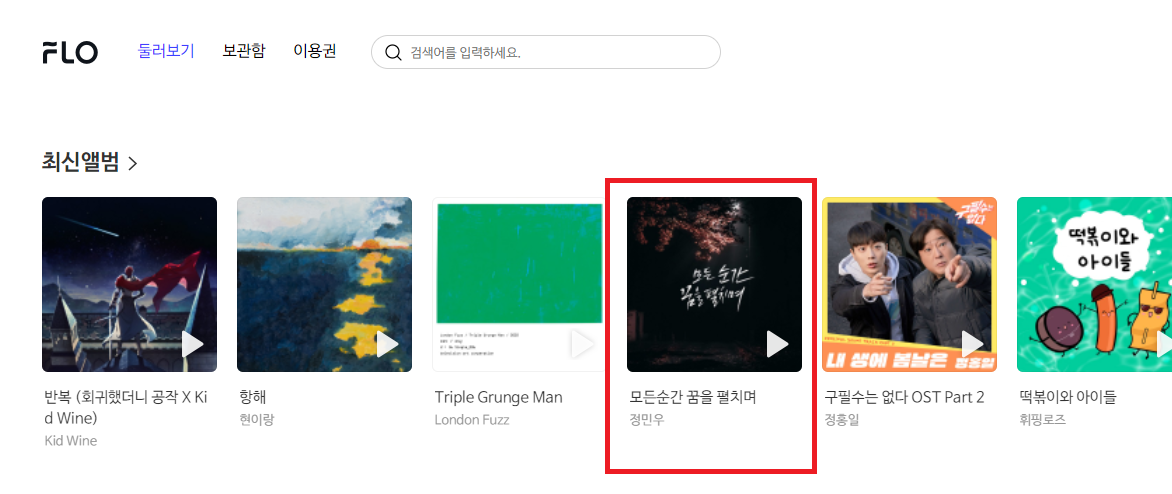Play the 모든순간 꿈을 펼치며 album
Viewport: 1172px width, 494px height.
click(x=777, y=345)
